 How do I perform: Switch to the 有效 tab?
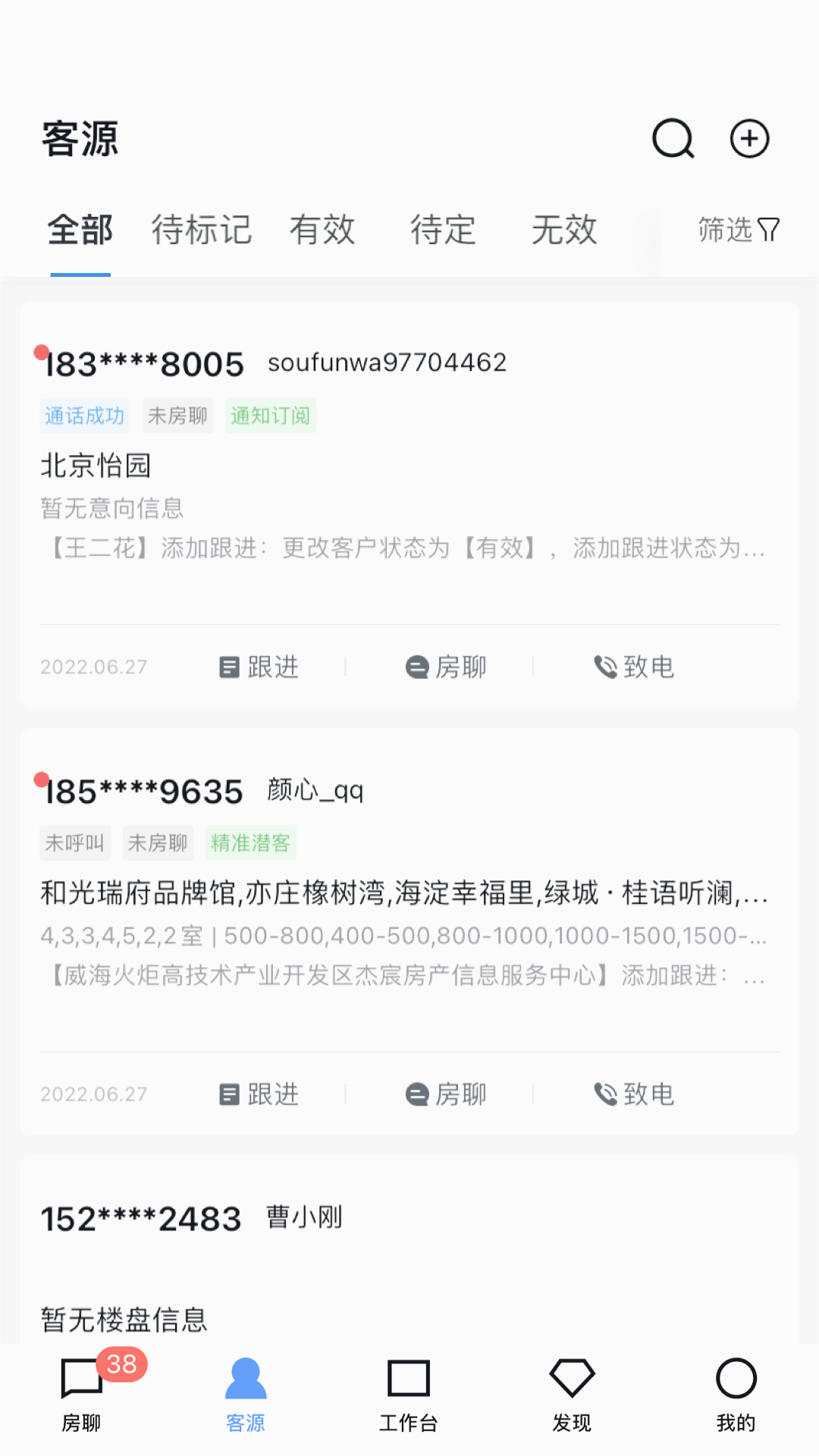(322, 230)
